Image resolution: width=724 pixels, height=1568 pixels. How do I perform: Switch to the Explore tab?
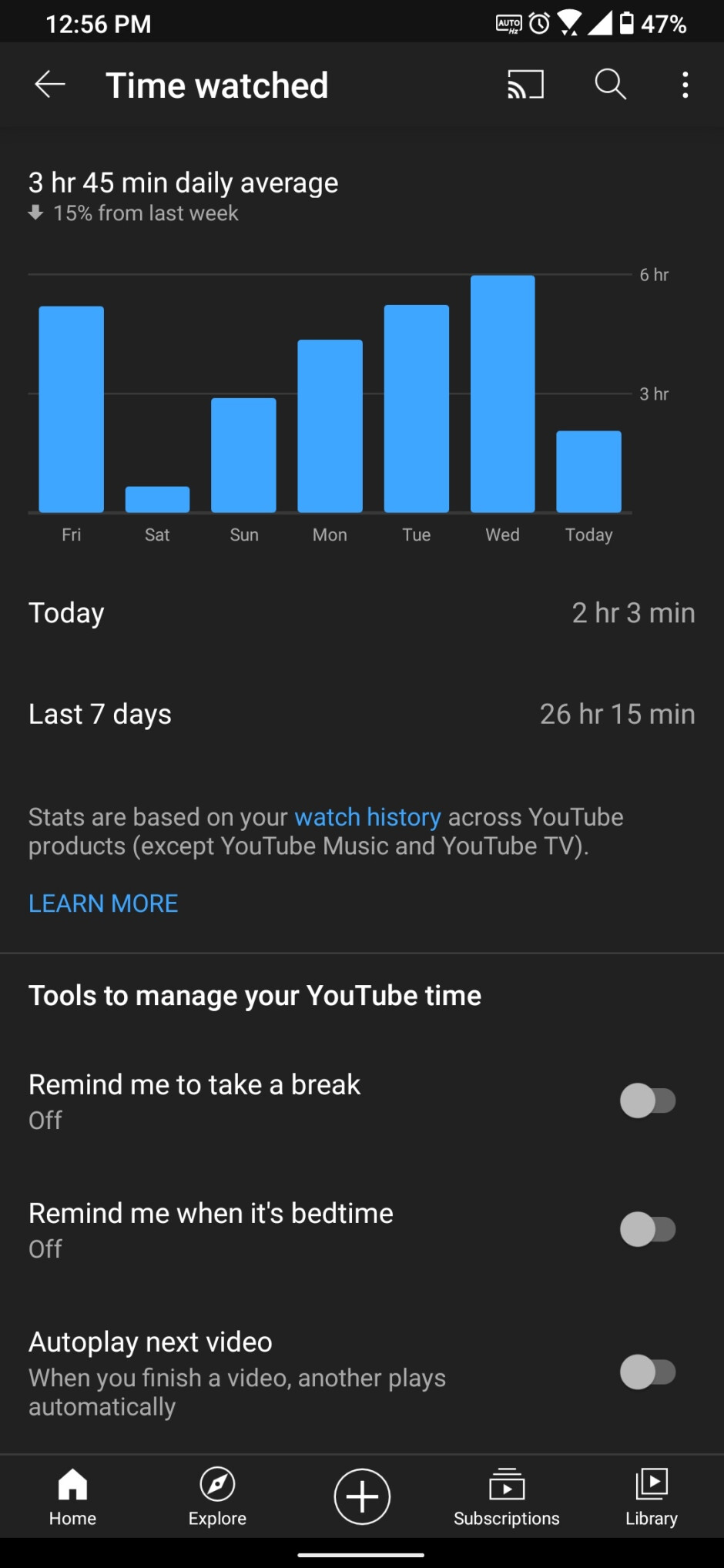(217, 1496)
